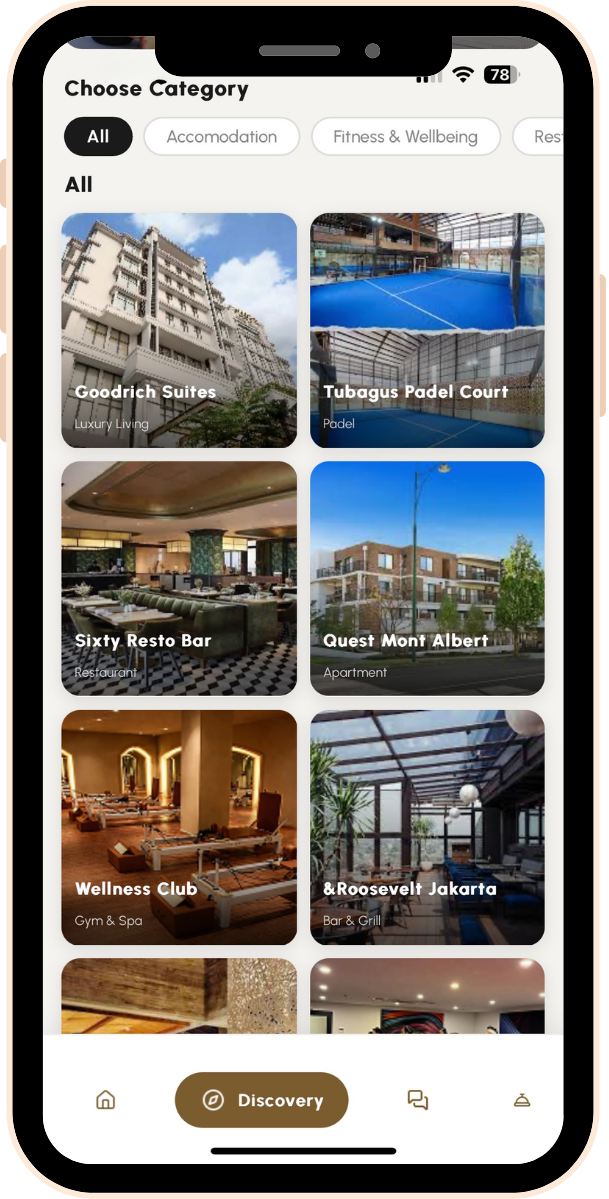Open the Goodrich Suites card

[x=179, y=330]
